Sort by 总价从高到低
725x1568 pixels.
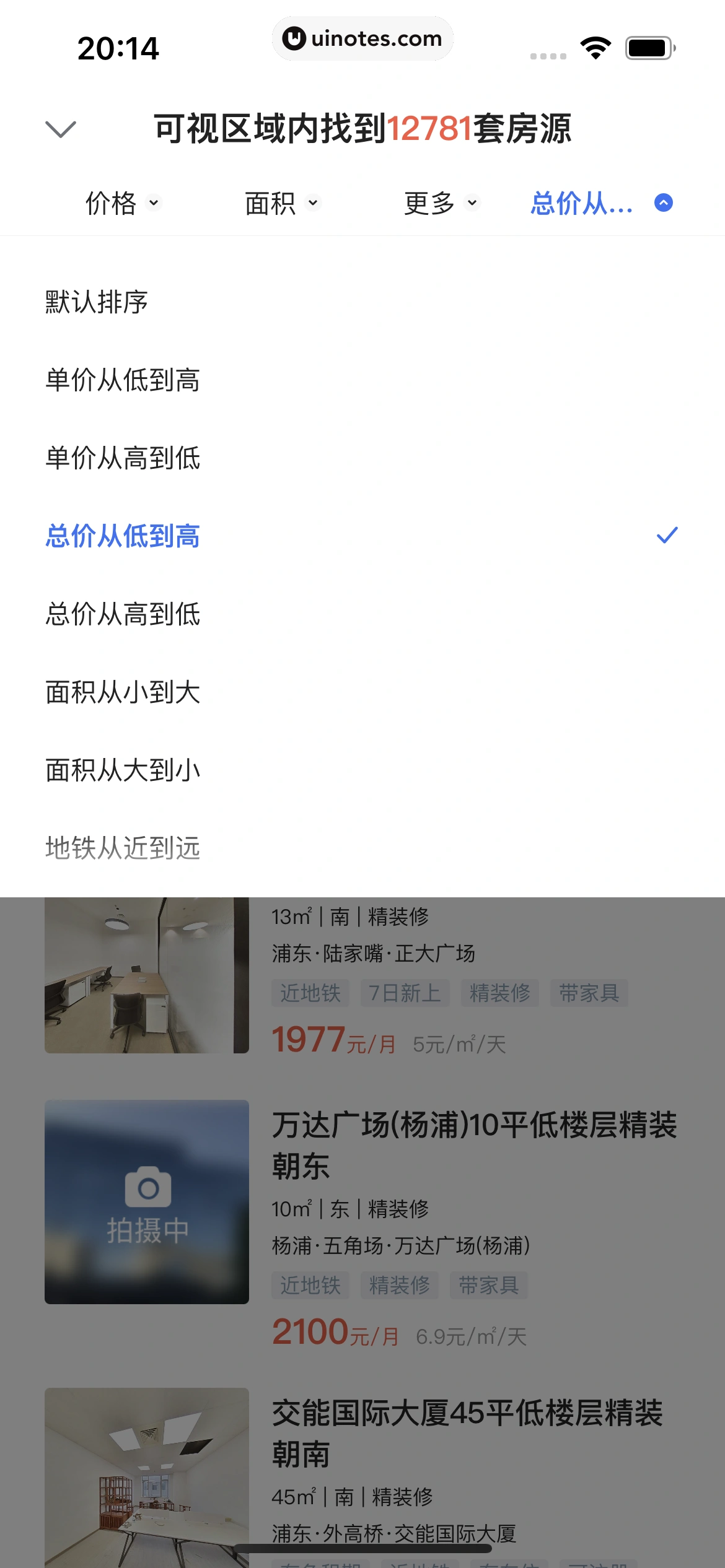click(x=123, y=614)
